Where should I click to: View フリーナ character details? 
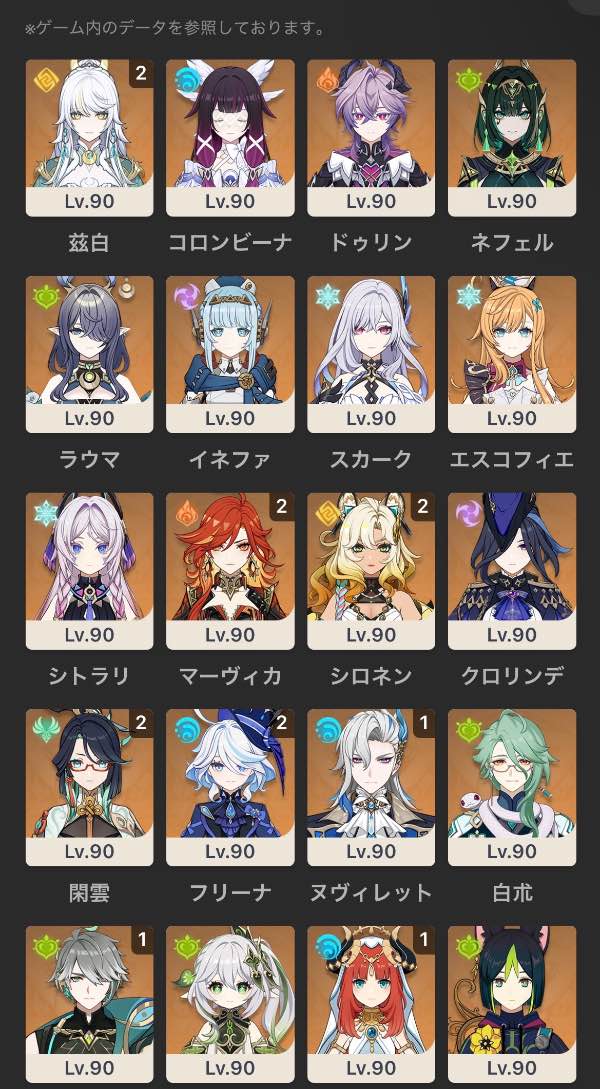point(230,788)
